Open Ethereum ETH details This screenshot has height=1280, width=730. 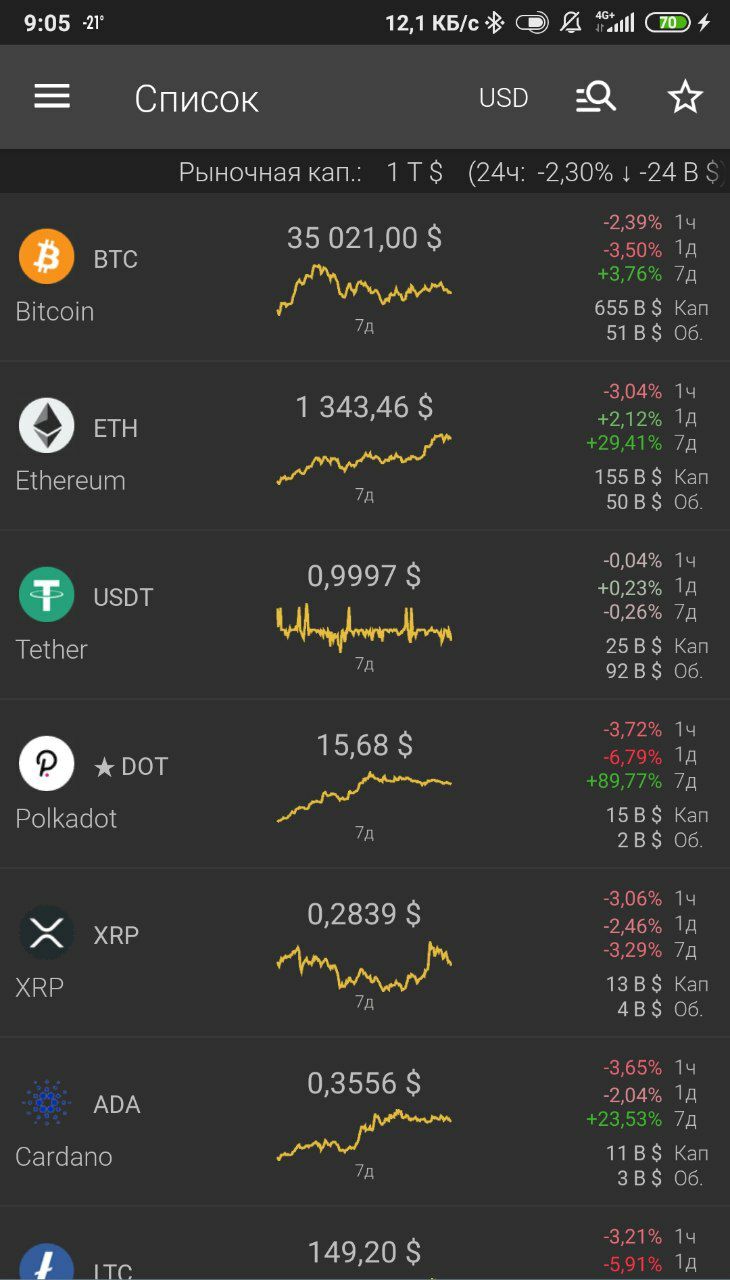[365, 446]
